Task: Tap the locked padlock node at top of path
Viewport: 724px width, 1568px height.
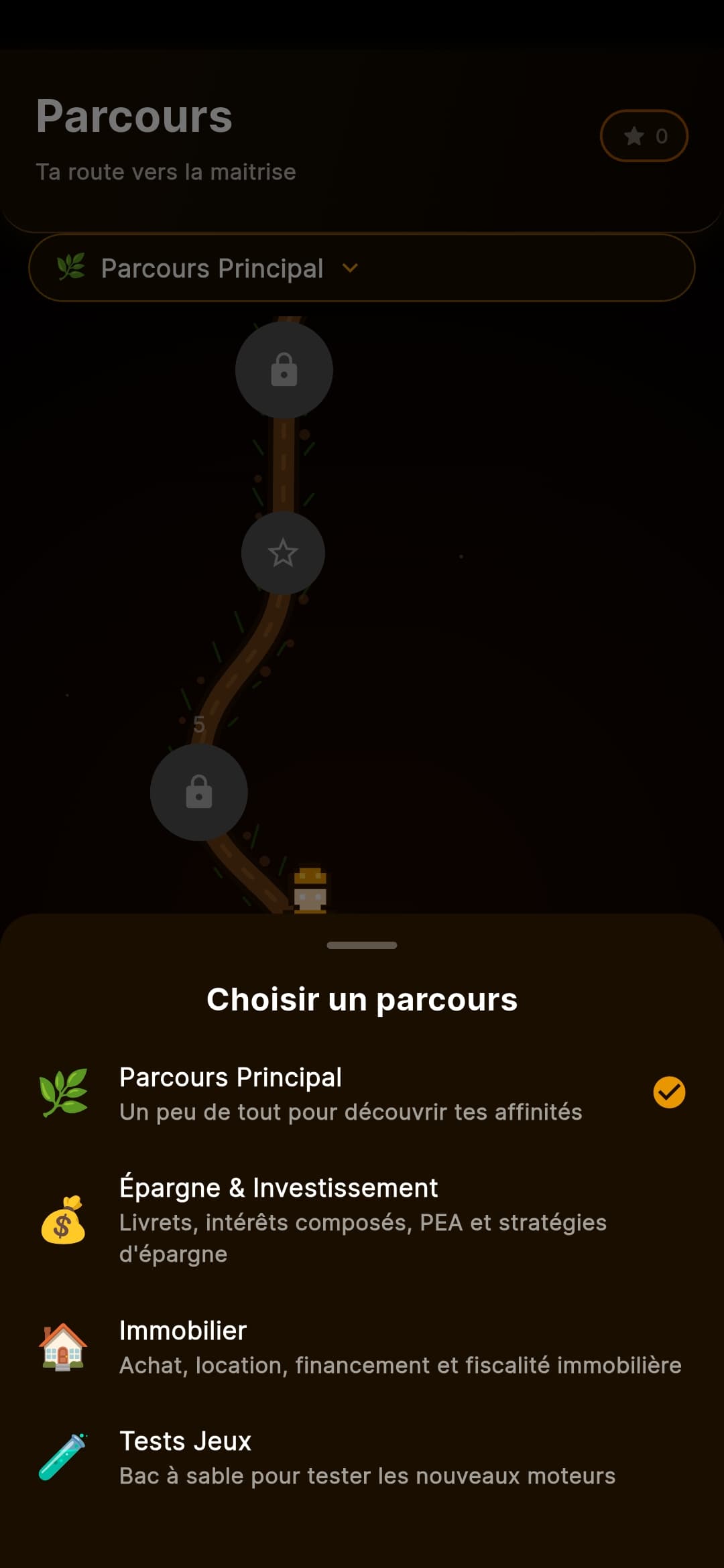Action: (x=283, y=370)
